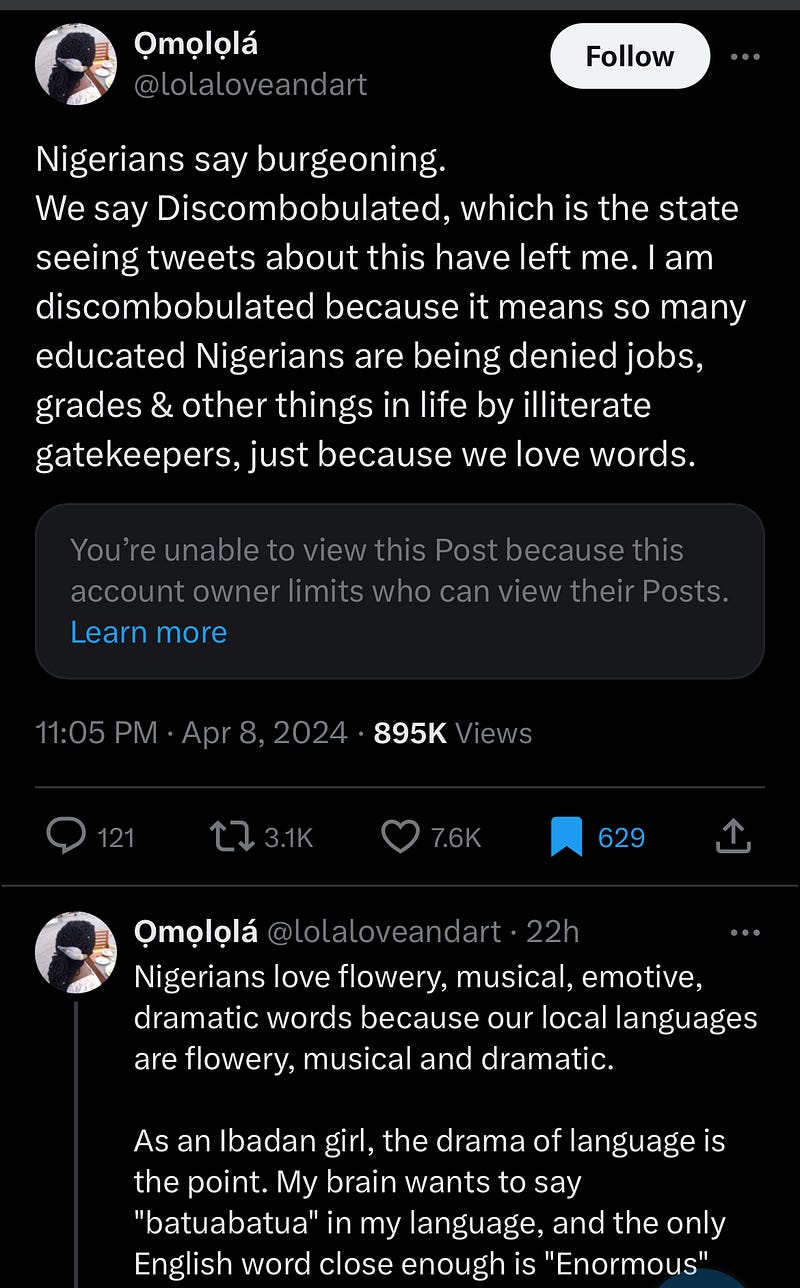Open the avatar next to the 22h reply
The height and width of the screenshot is (1288, 800).
click(76, 951)
